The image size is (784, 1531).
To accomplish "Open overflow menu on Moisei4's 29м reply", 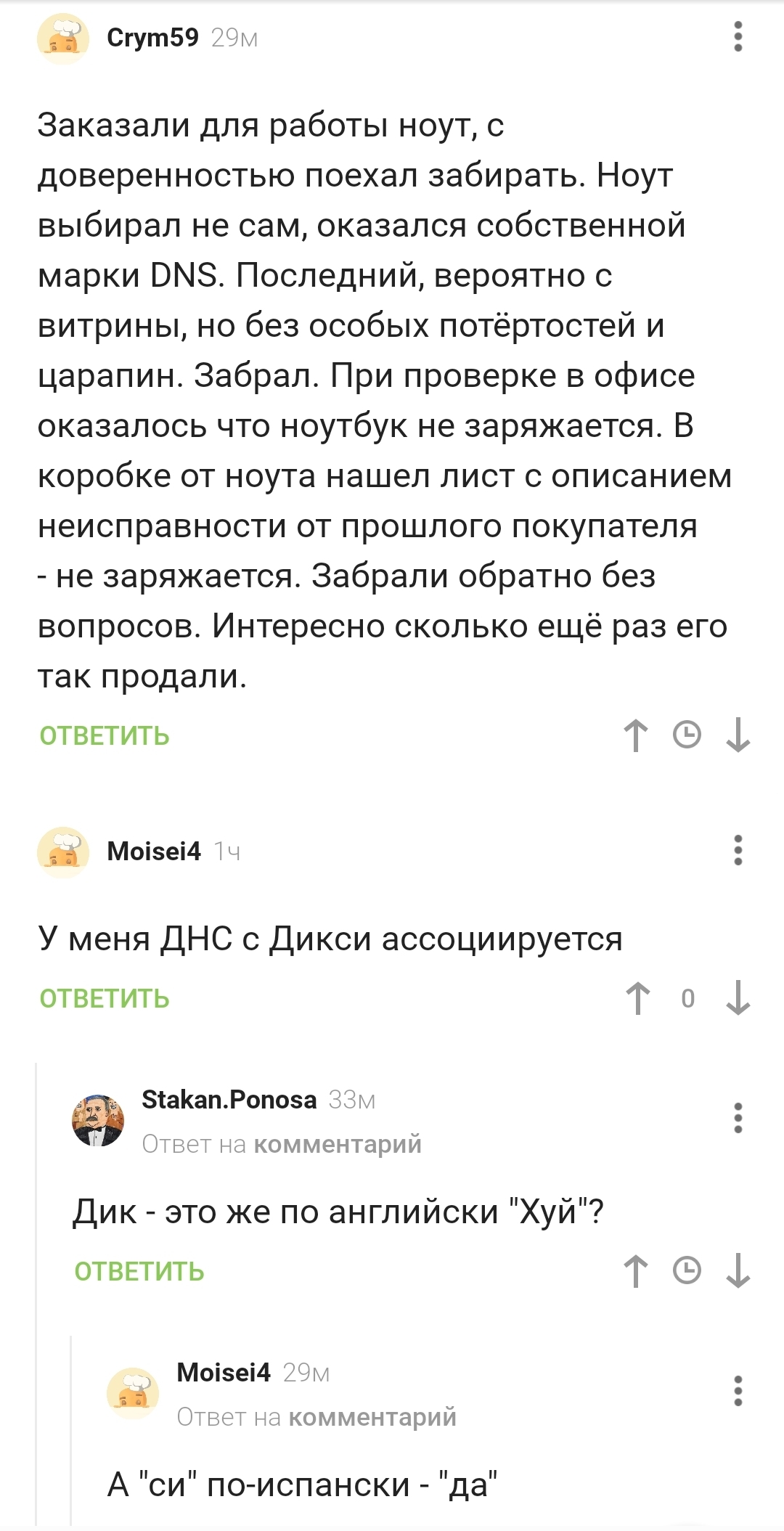I will 738,1391.
